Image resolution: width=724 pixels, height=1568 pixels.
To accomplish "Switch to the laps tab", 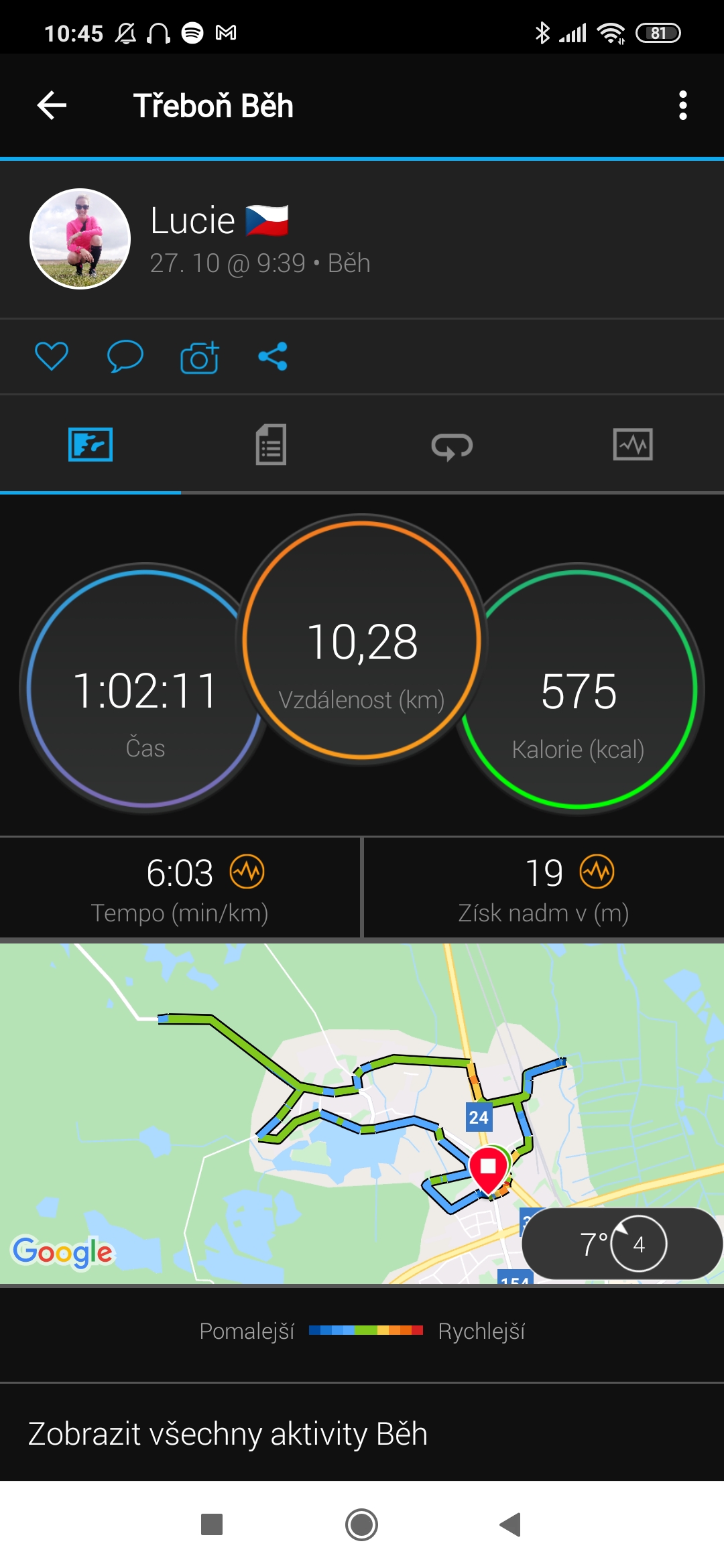I will point(452,446).
